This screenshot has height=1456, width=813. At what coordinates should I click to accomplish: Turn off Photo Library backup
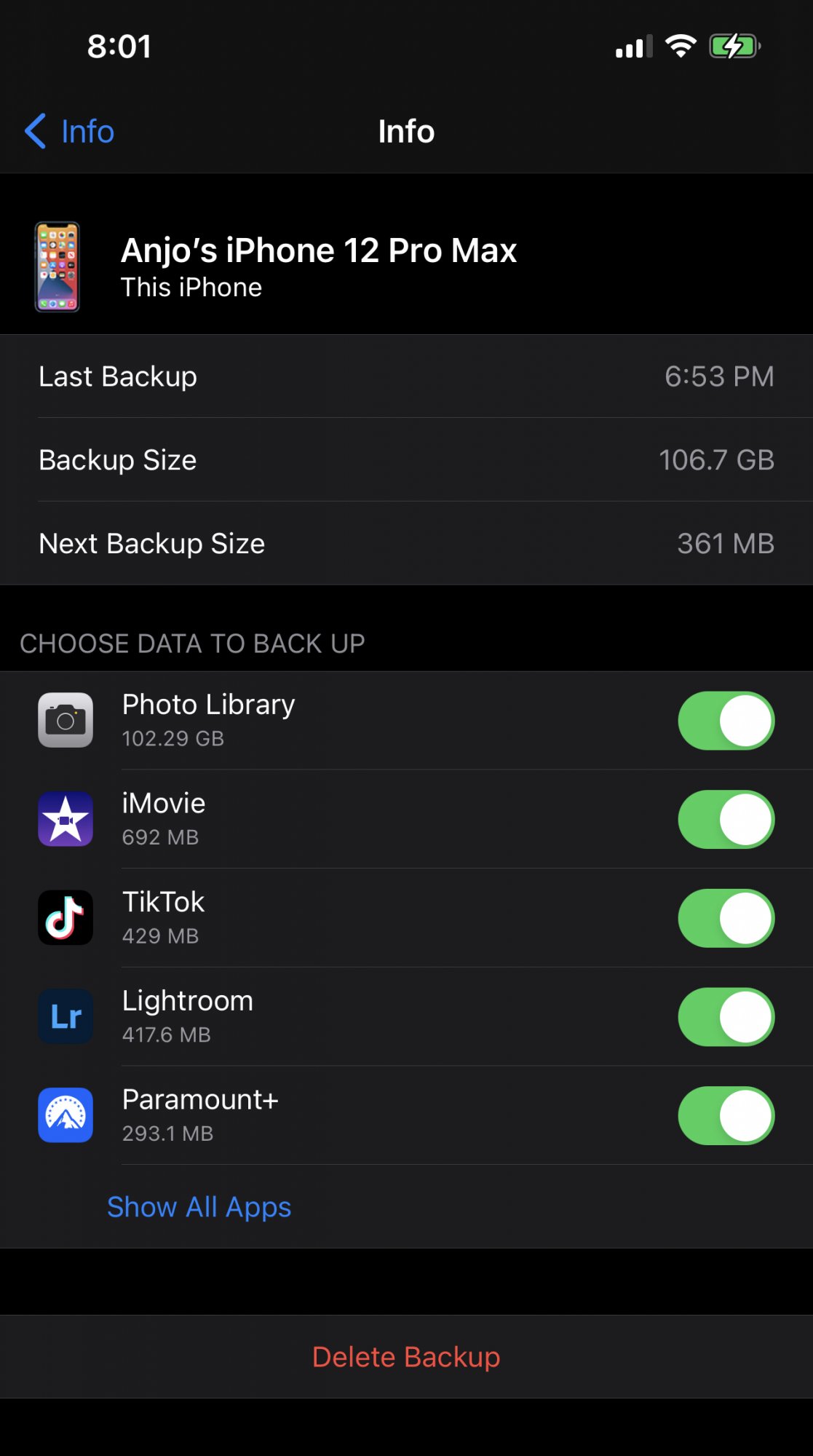(726, 721)
